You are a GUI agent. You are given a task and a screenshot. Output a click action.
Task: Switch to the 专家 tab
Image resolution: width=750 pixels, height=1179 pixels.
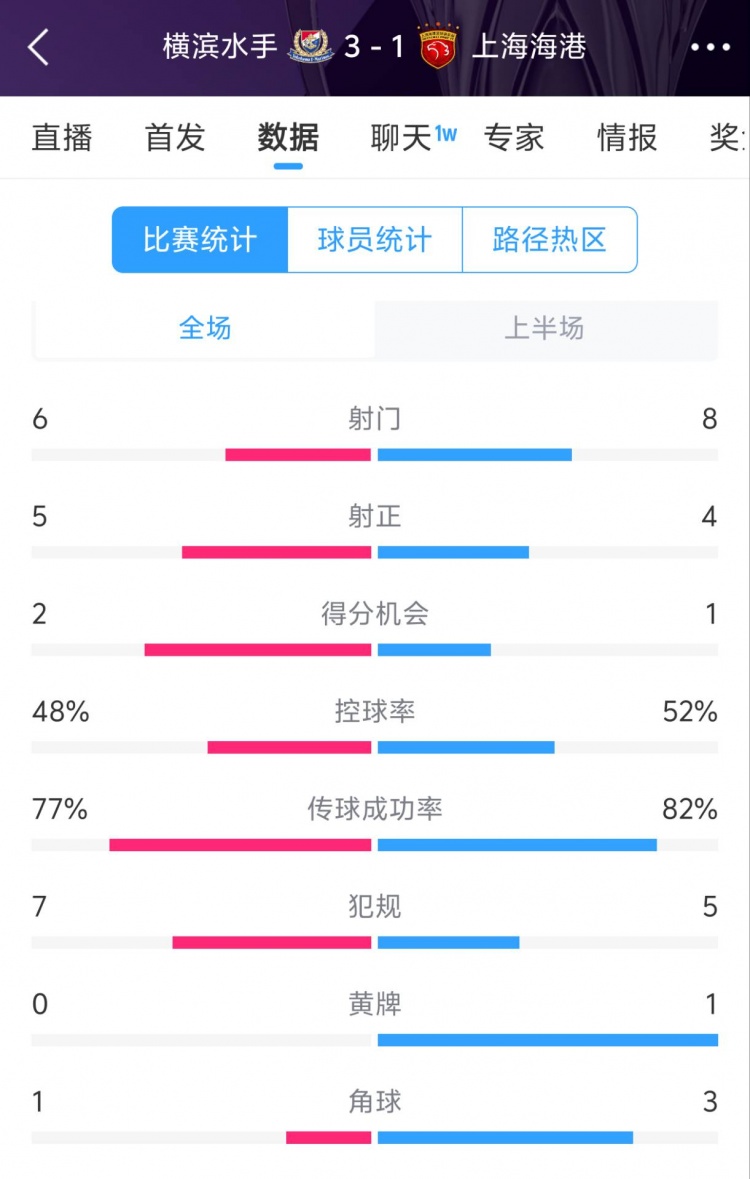[514, 137]
